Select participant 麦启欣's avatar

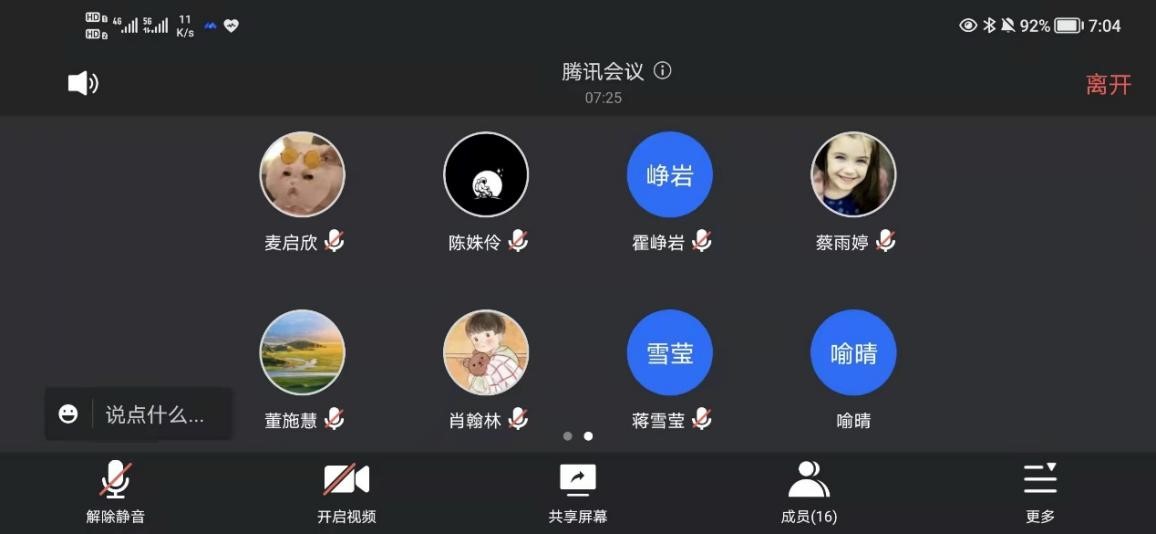(302, 175)
